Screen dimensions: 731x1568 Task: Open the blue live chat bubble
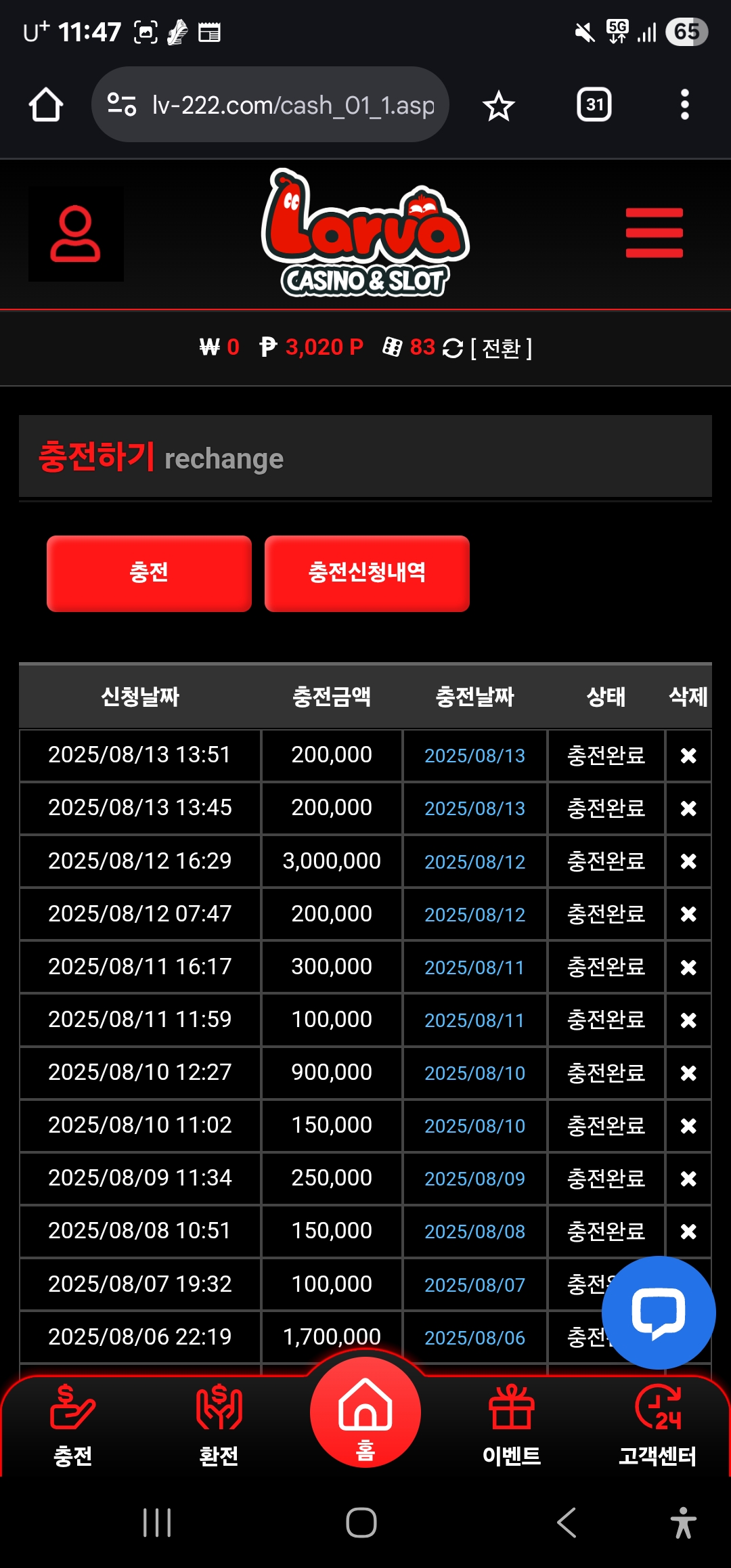point(658,1313)
